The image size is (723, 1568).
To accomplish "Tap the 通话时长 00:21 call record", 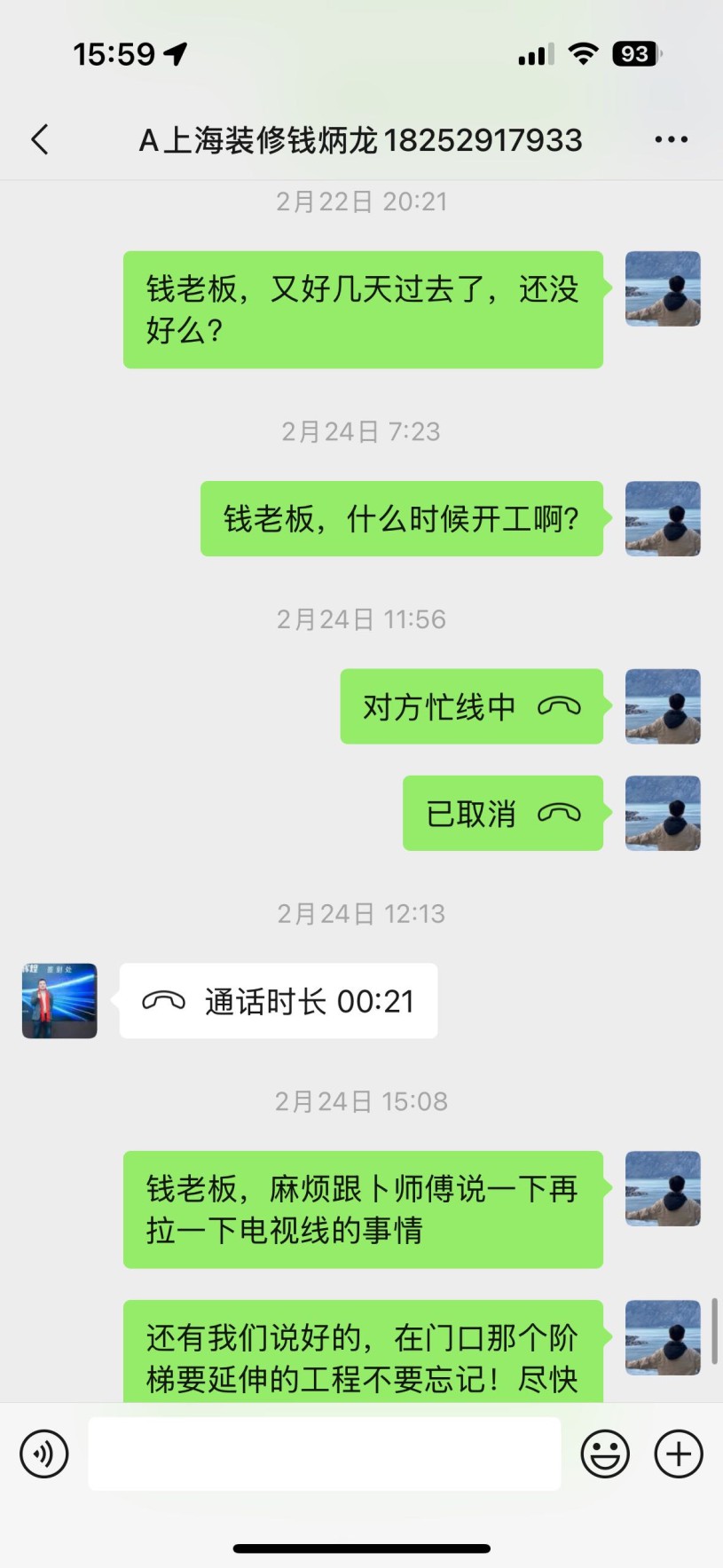I will click(x=279, y=1001).
